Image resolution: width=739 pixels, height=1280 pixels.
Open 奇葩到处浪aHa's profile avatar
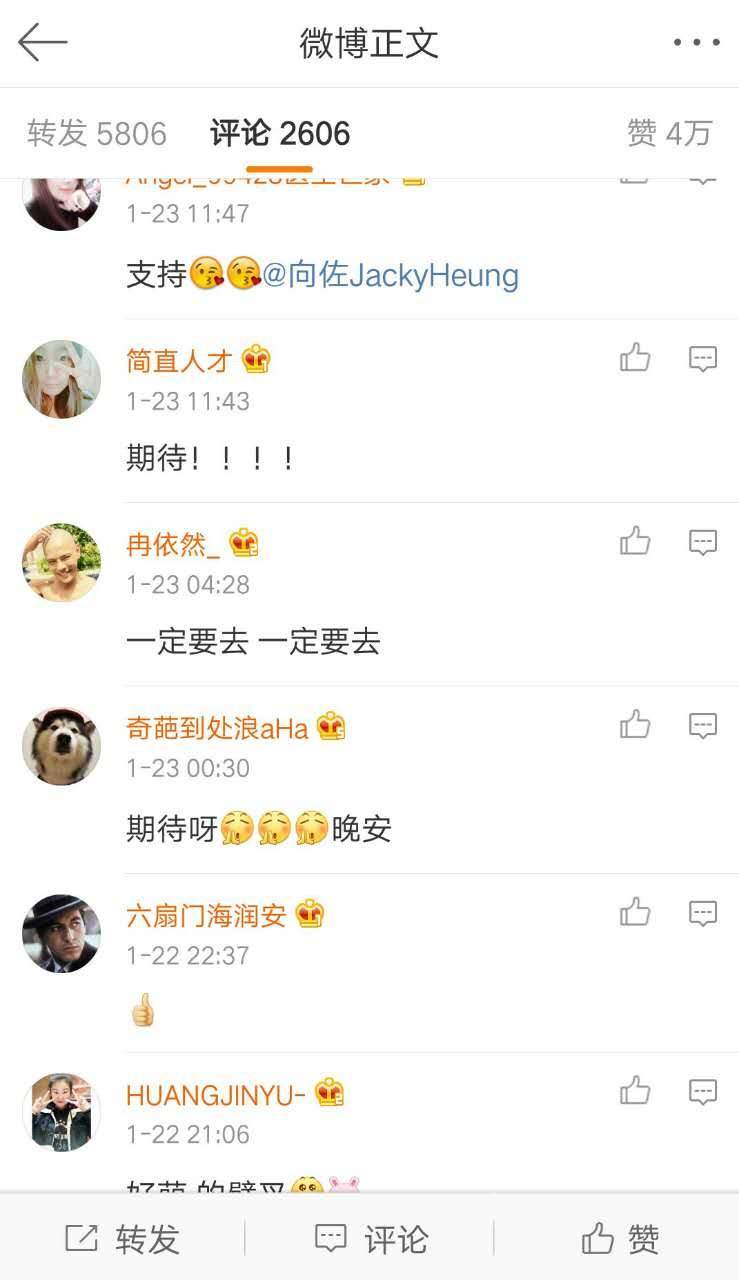tap(62, 746)
